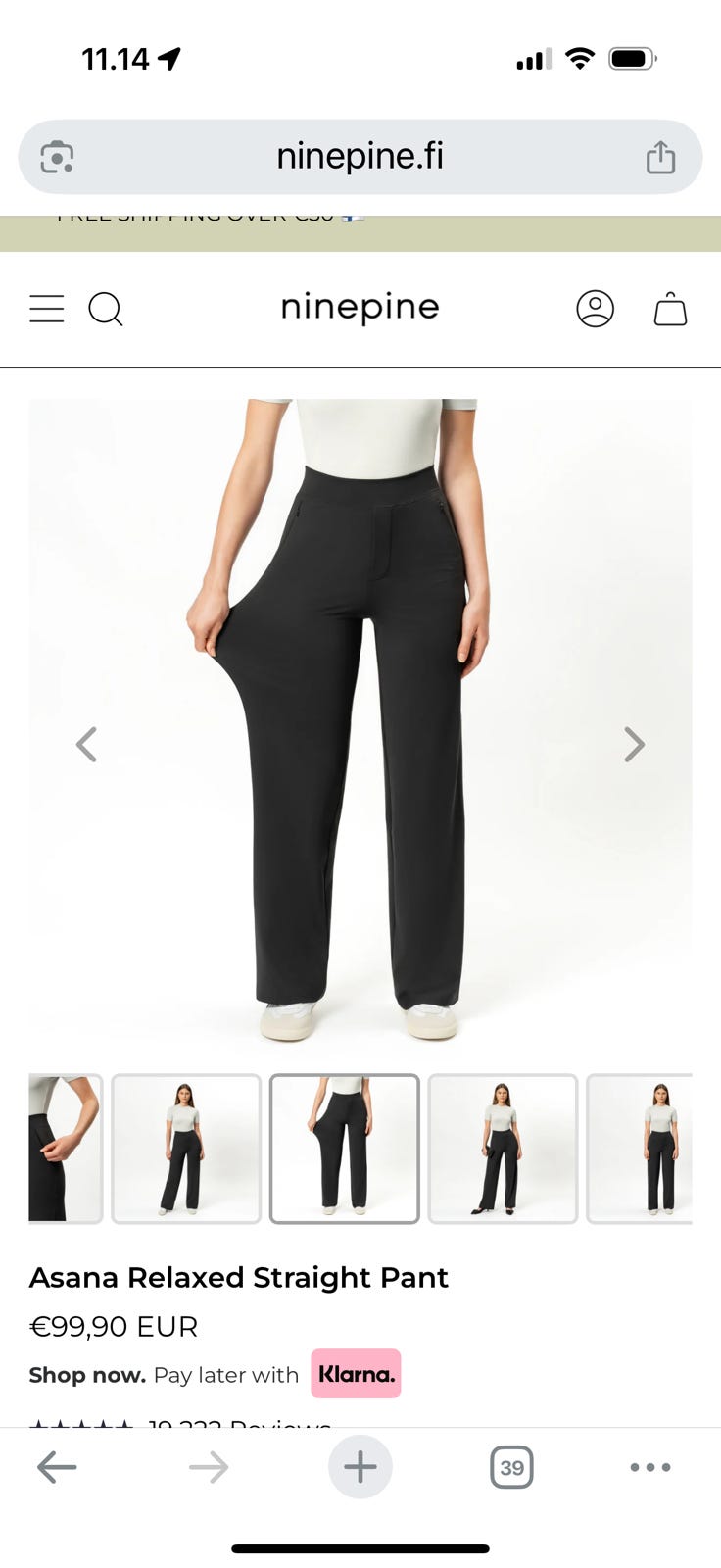
Task: View the 39 open tabs
Action: pos(511,1467)
